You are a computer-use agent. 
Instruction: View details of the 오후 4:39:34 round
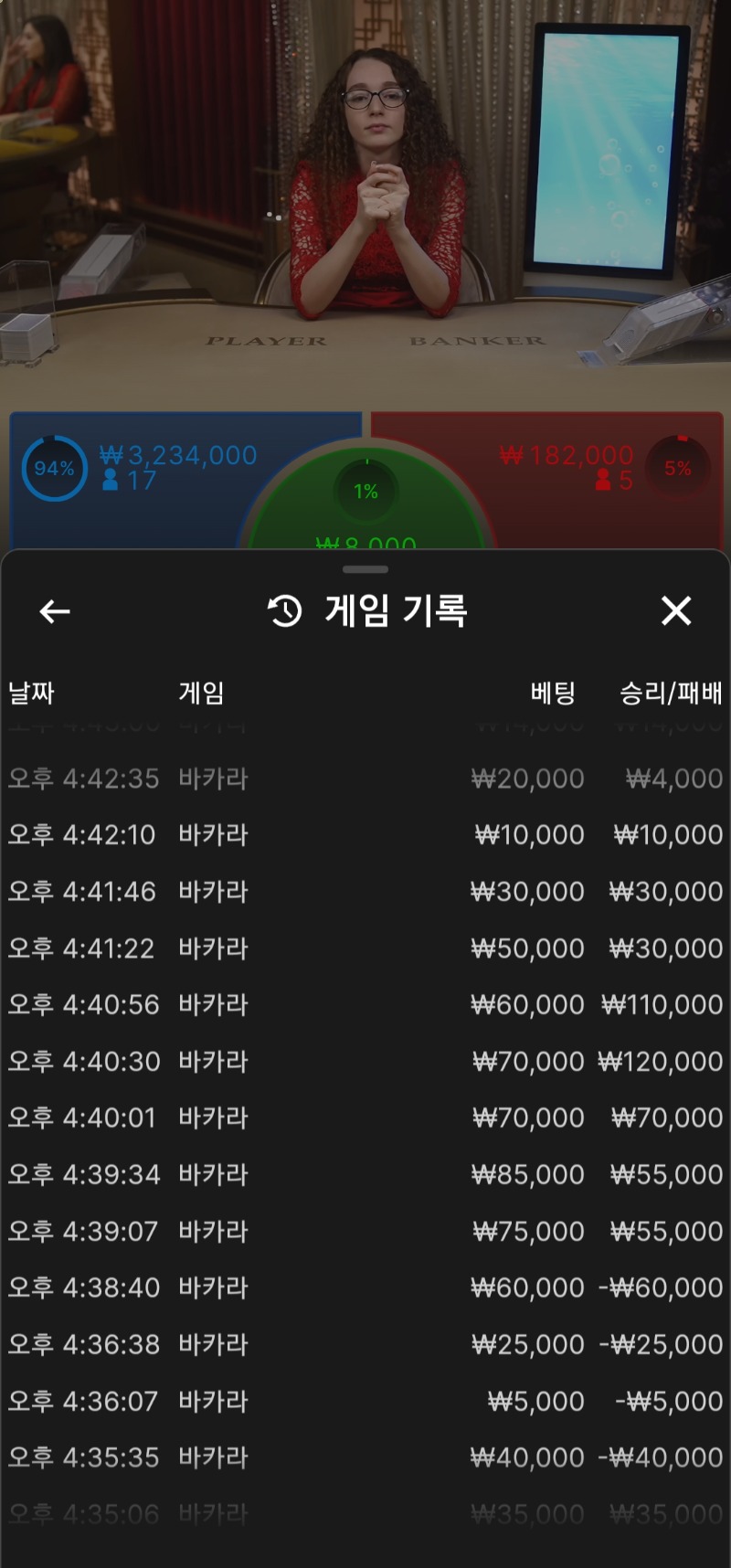point(365,1175)
